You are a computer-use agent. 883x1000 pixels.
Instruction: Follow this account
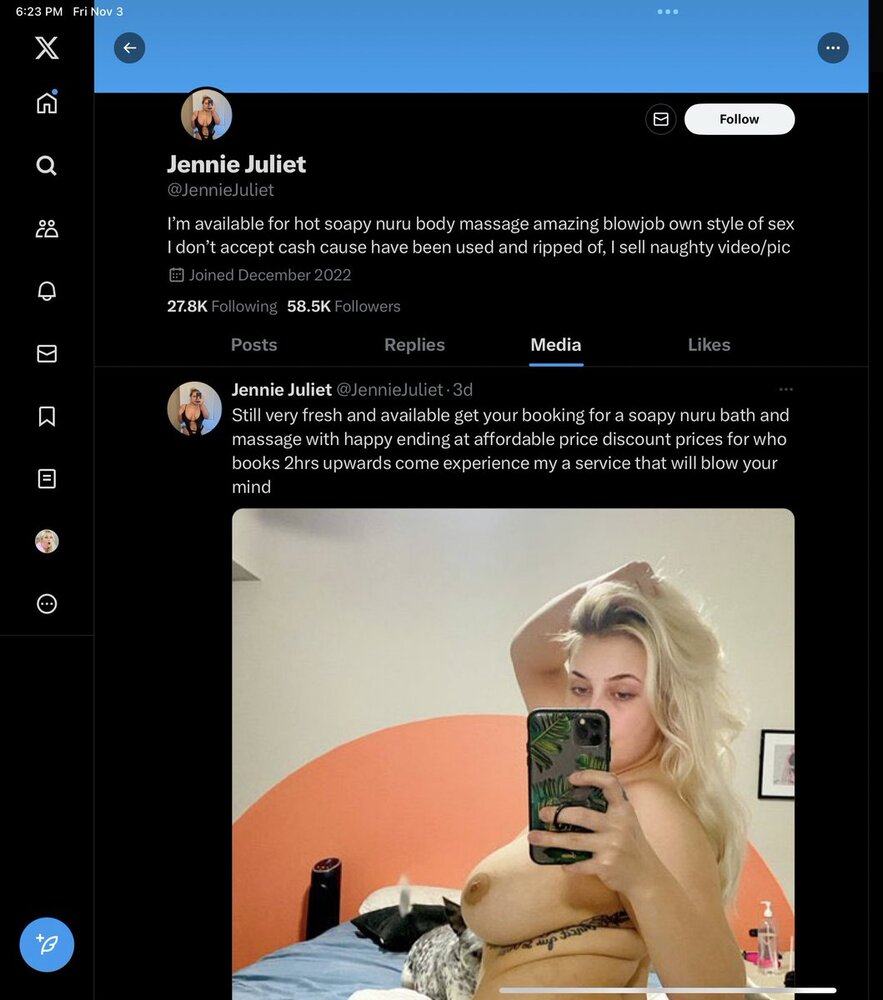[739, 119]
